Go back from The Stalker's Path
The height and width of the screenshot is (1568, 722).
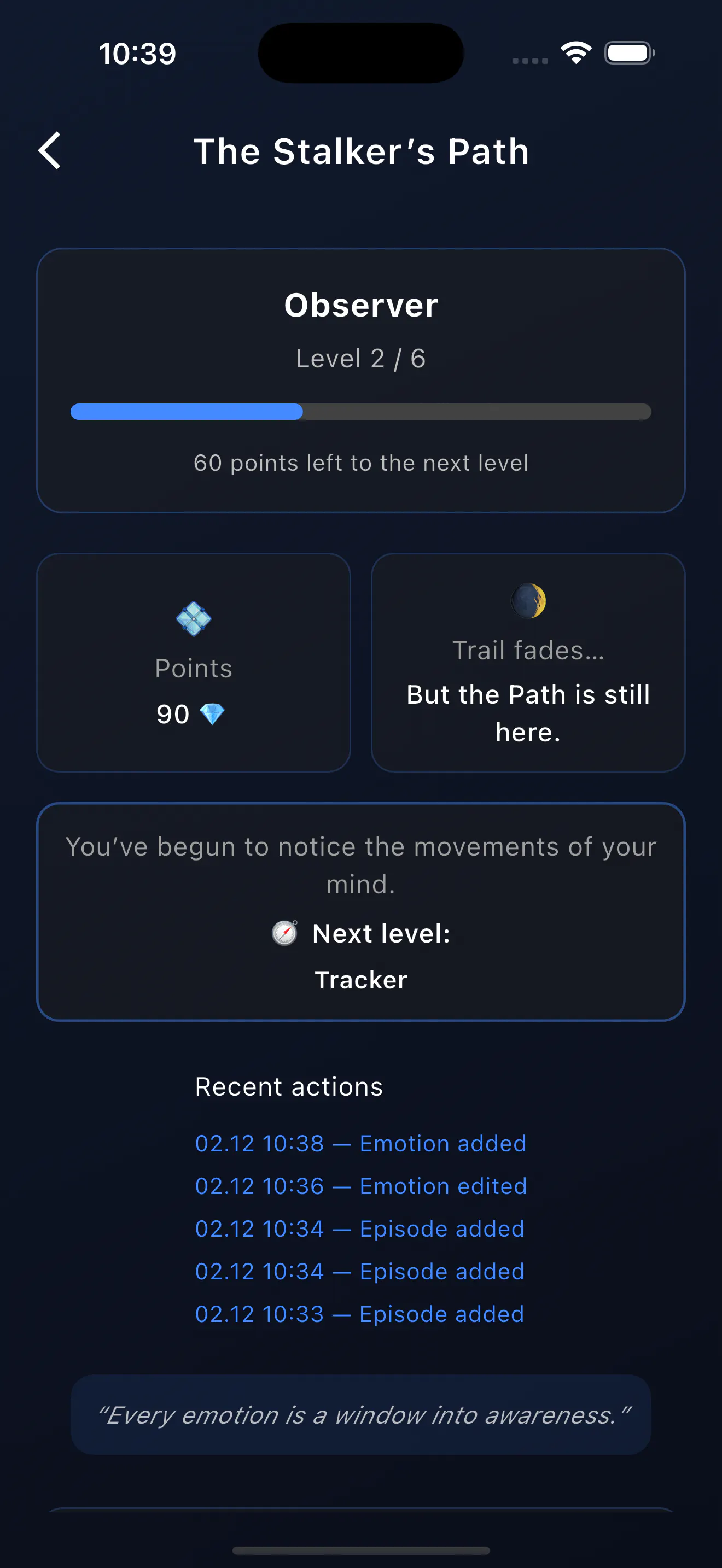click(x=49, y=150)
